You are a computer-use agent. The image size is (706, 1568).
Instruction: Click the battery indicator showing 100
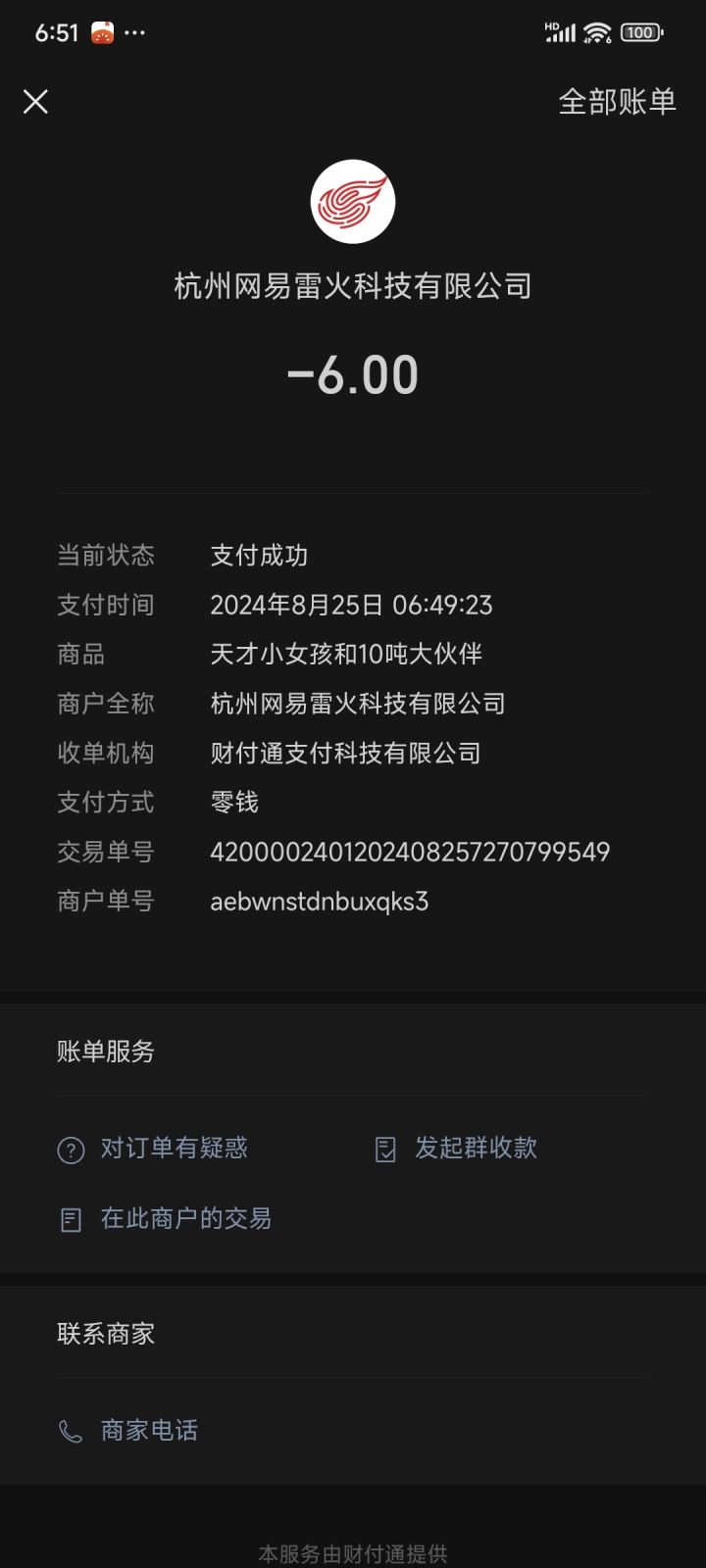(641, 32)
